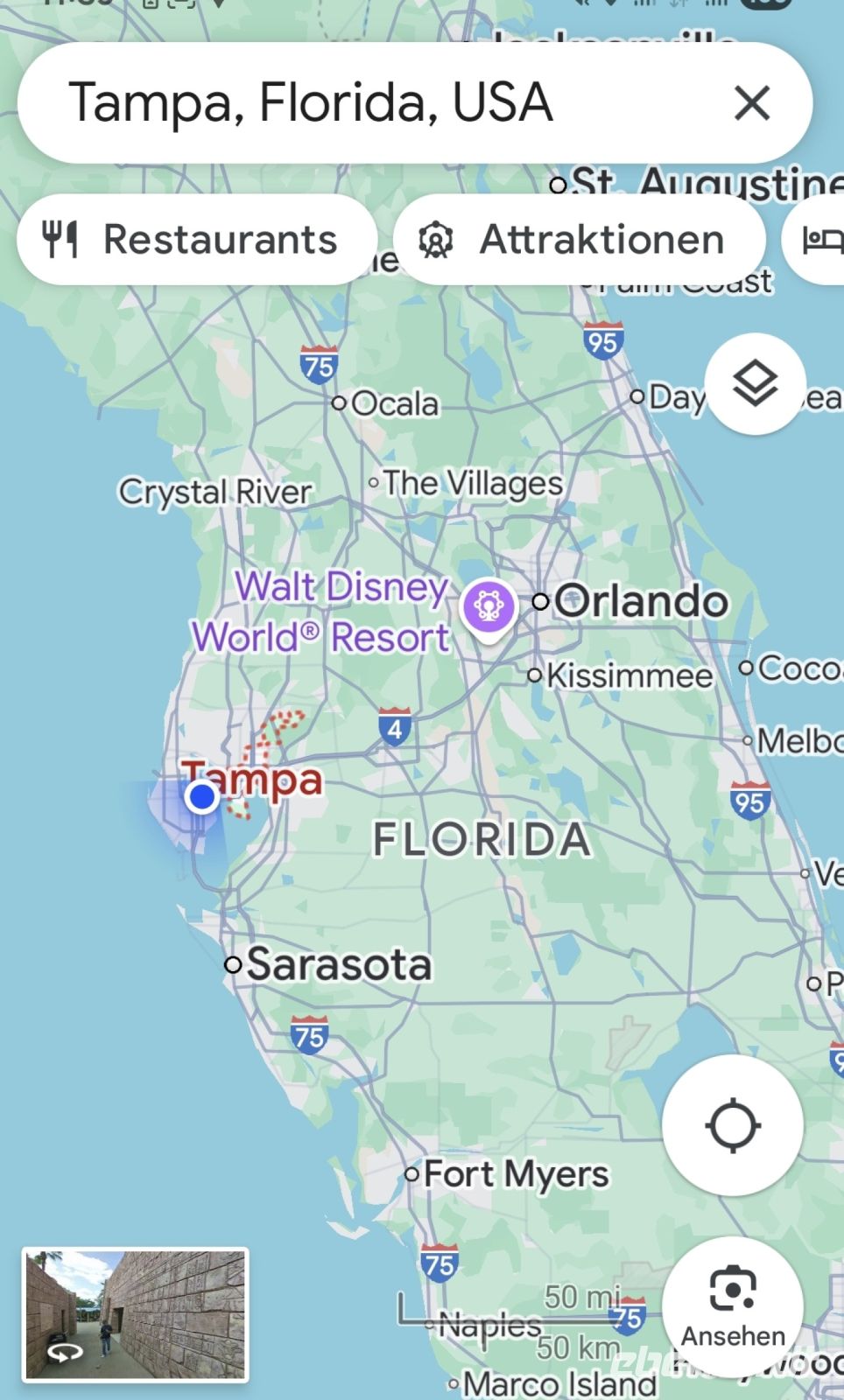This screenshot has height=1400, width=844.
Task: Open the Tampa, Florida, USA search field
Action: pos(350,102)
